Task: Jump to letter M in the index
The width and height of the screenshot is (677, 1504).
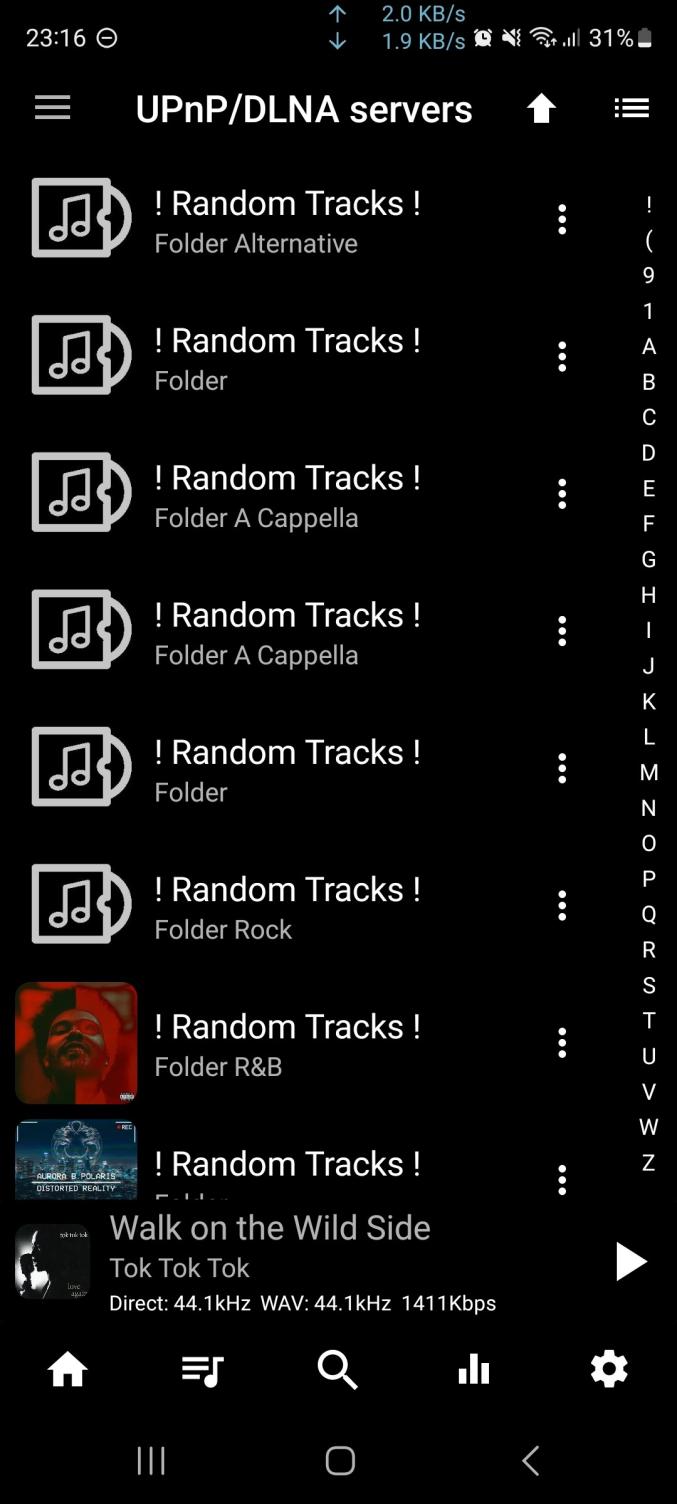Action: 649,772
